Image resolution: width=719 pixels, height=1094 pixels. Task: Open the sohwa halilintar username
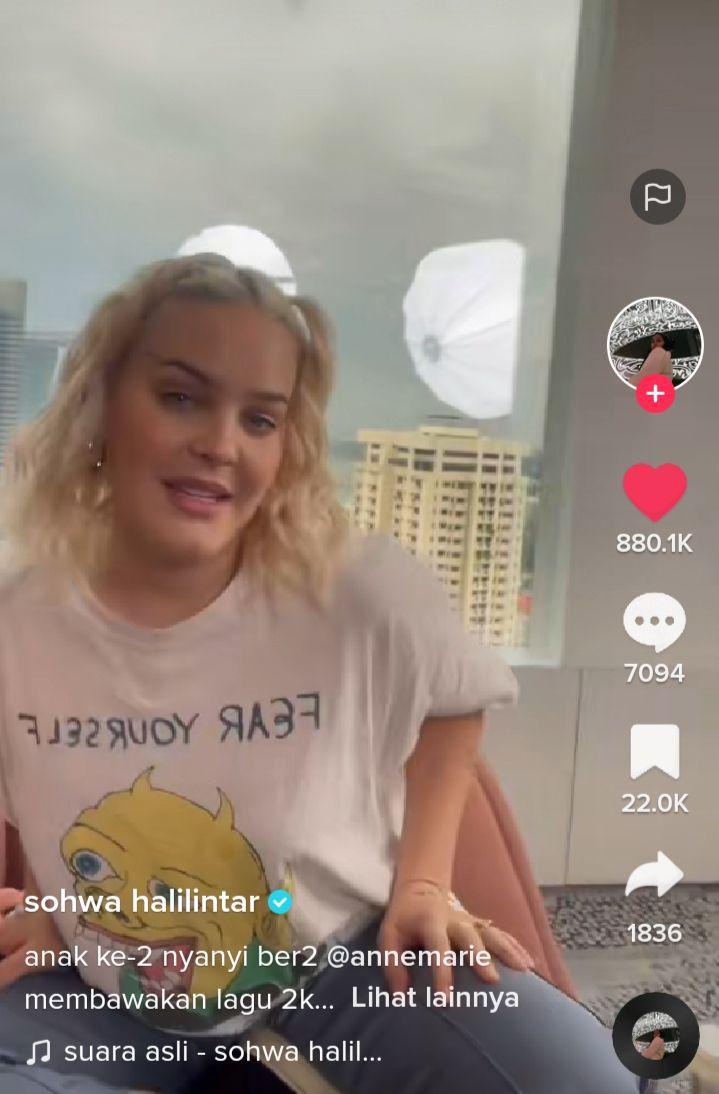click(x=143, y=901)
